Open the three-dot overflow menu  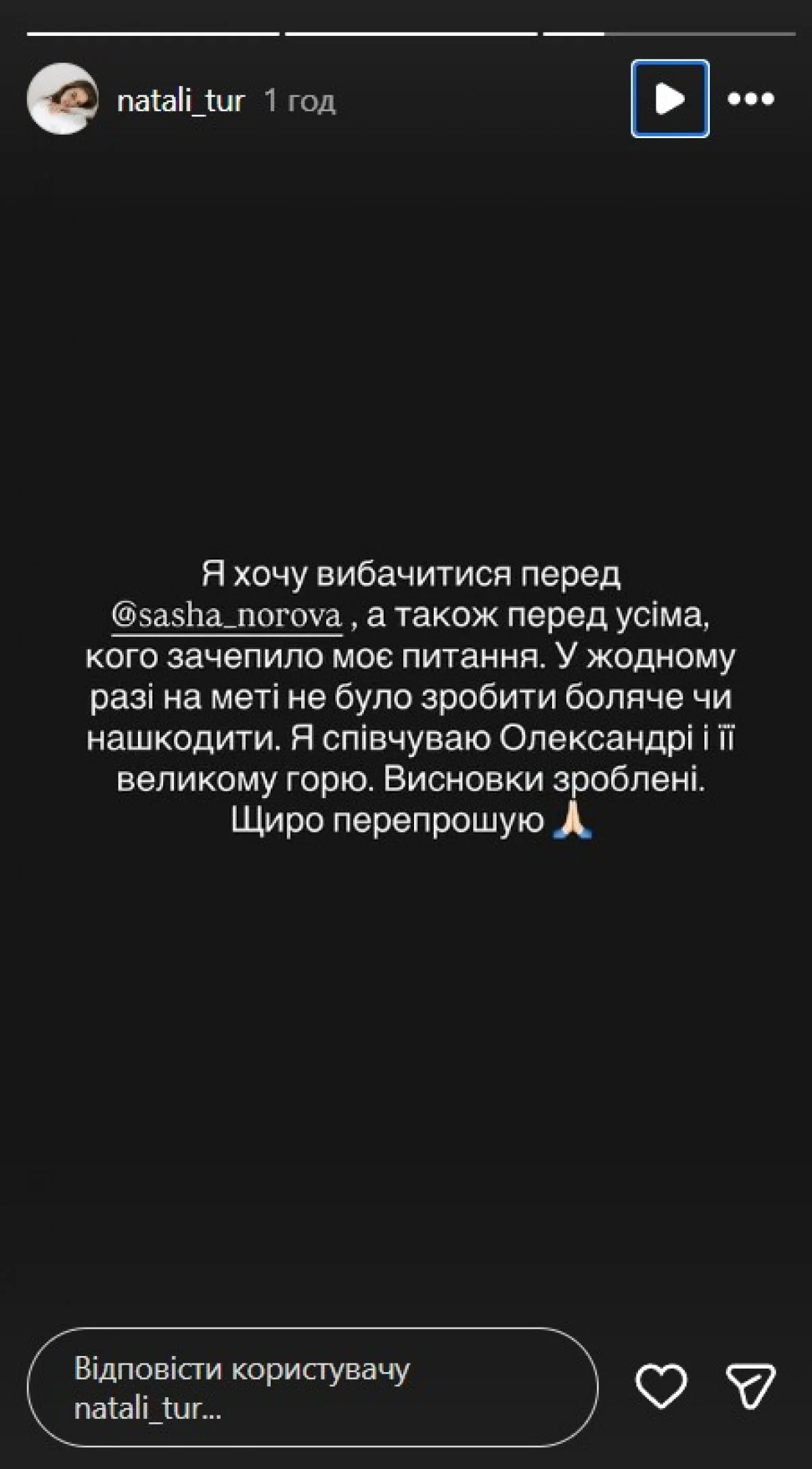(x=750, y=100)
